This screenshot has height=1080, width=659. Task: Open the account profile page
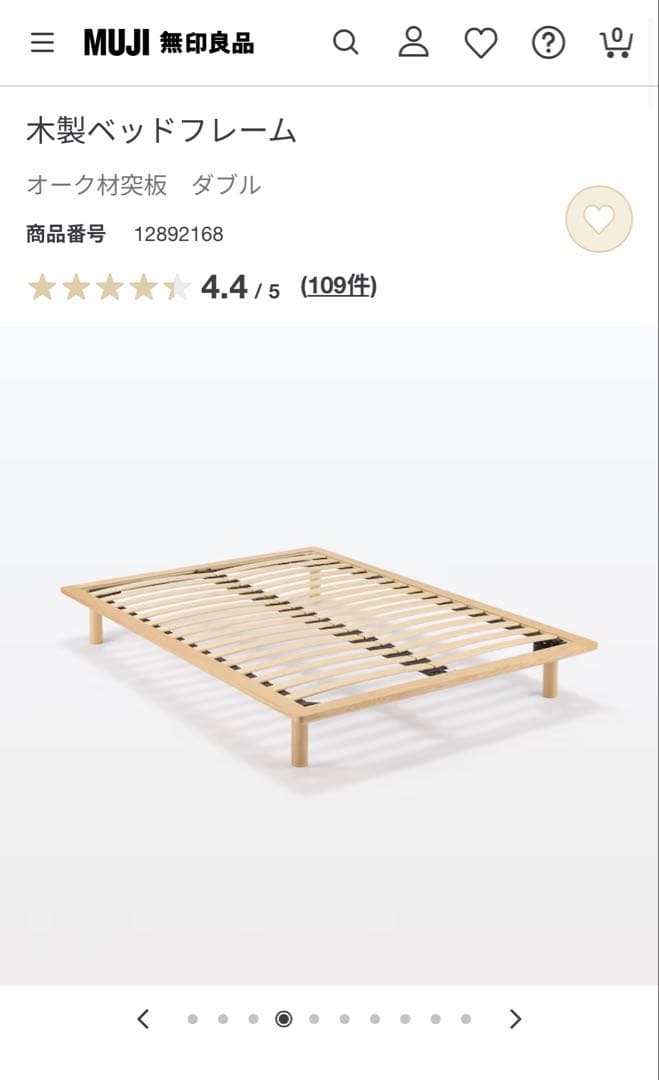[x=413, y=42]
